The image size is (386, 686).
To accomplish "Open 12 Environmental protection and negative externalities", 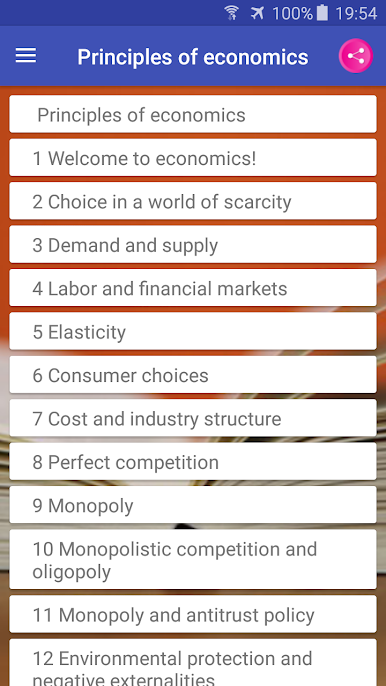I will [x=193, y=662].
